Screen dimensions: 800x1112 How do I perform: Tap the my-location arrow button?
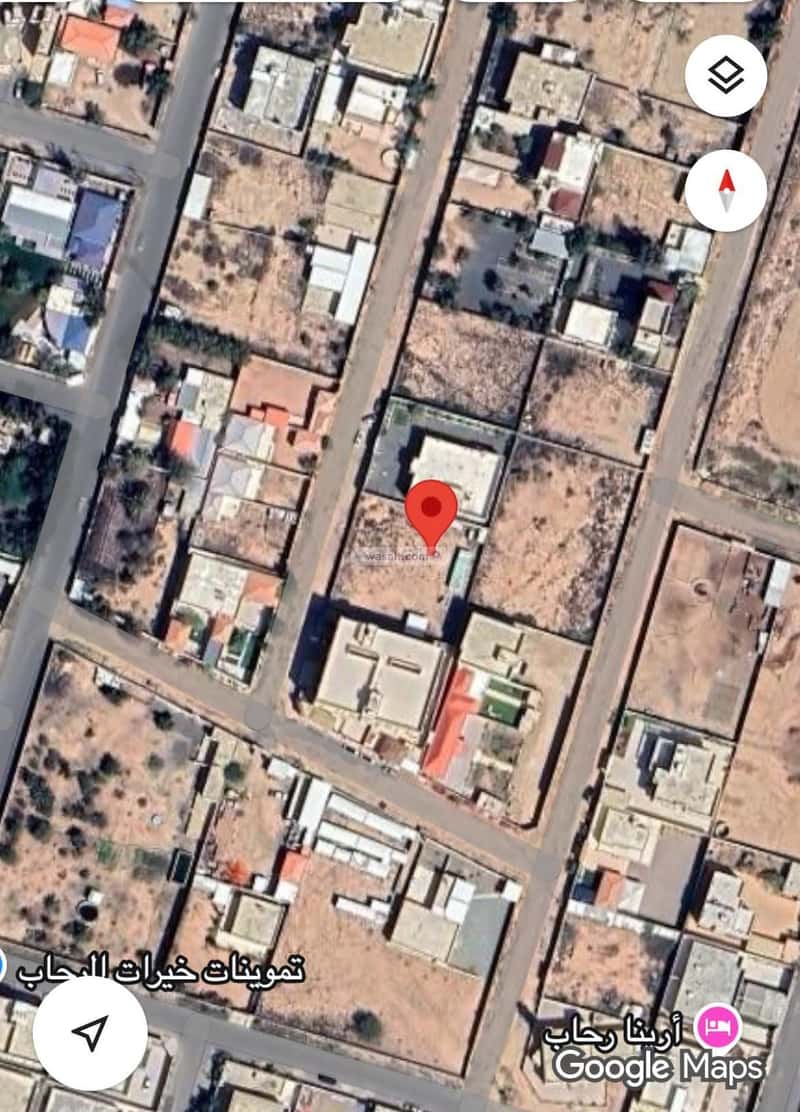click(90, 1033)
